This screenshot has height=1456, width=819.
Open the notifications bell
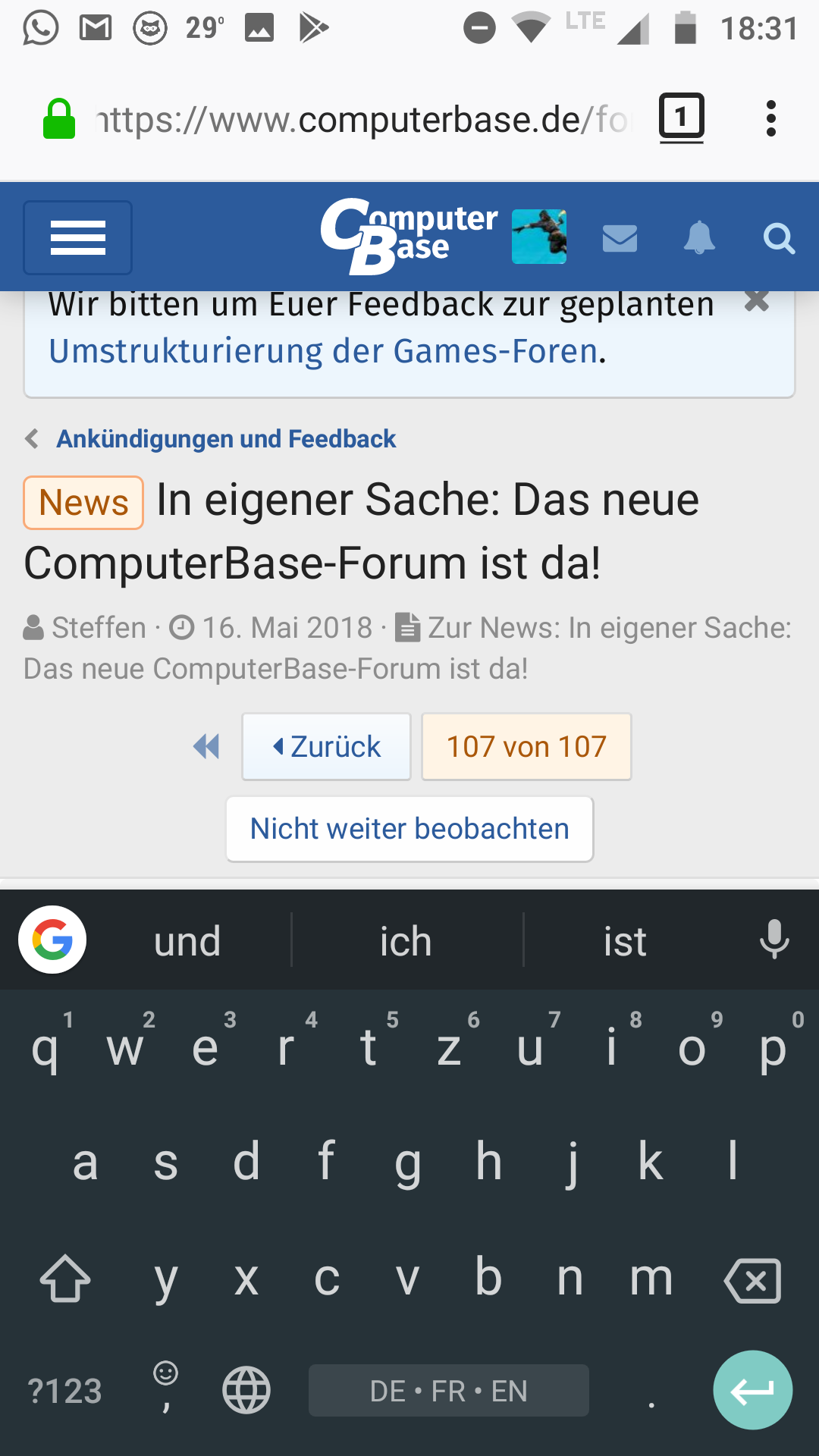(x=699, y=238)
